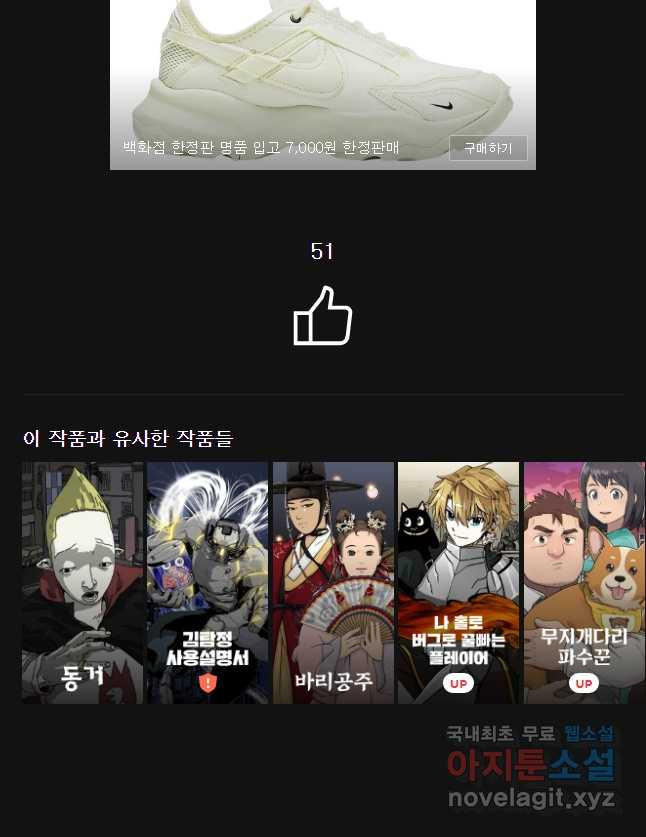Tap the 구매하기 button on the shoe ad

tap(488, 148)
